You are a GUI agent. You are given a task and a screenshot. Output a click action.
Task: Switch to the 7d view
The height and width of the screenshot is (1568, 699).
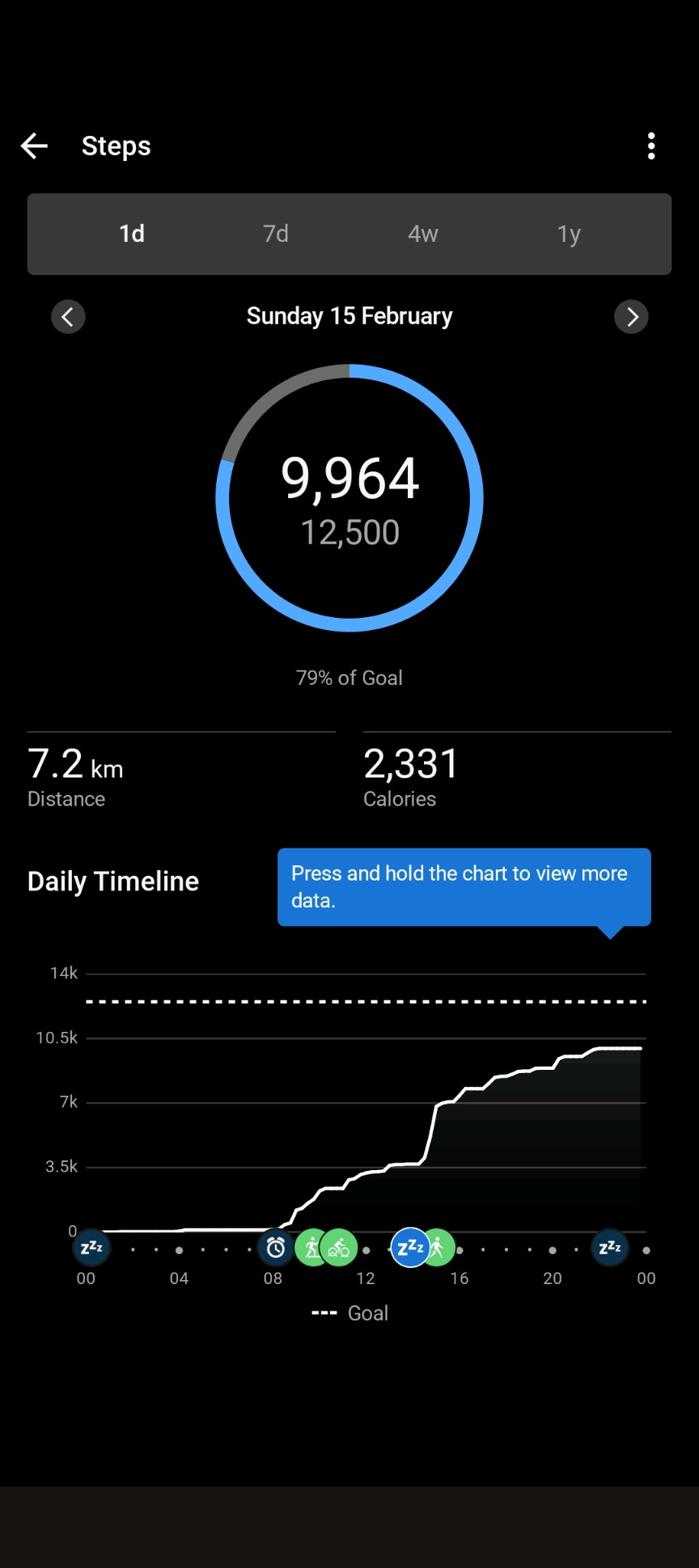(x=276, y=234)
